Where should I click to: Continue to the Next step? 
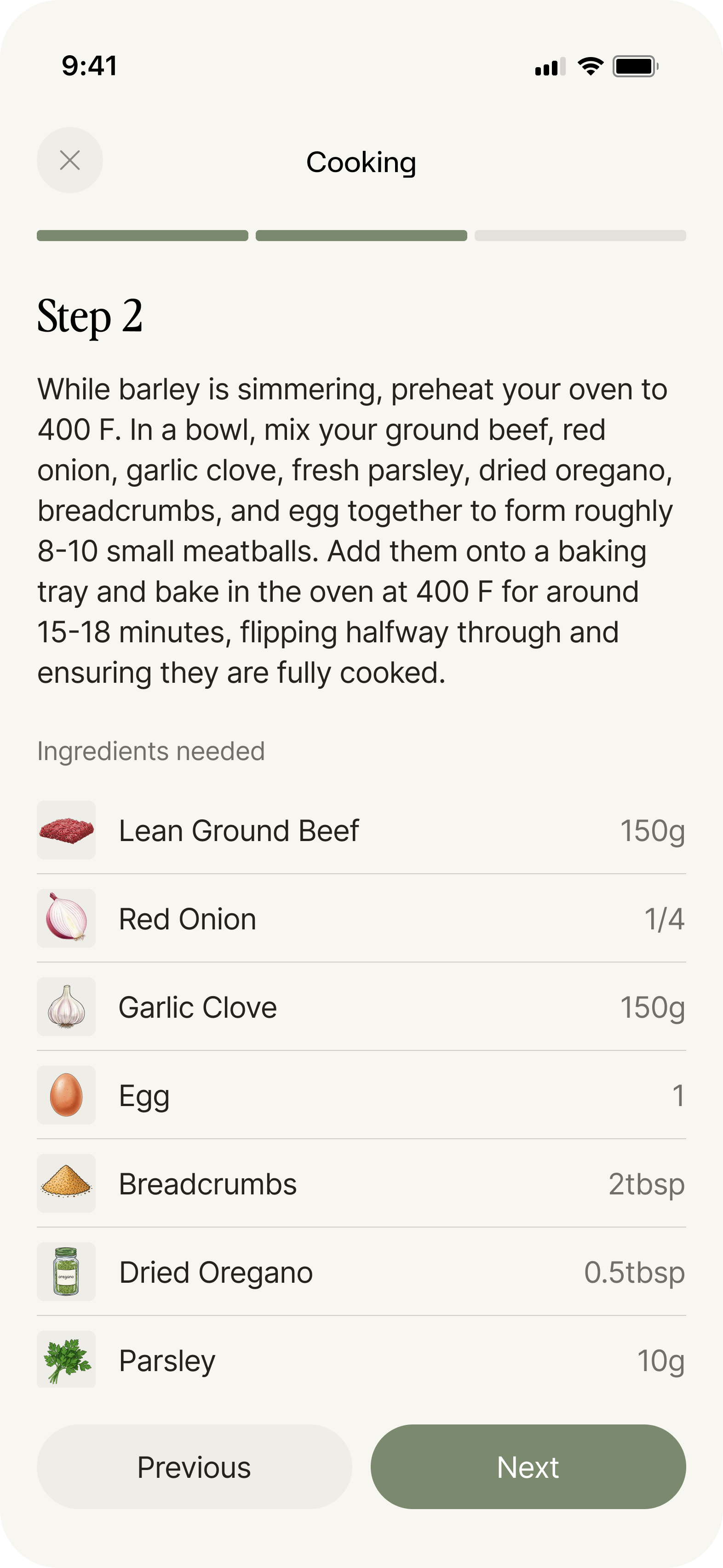(x=528, y=1467)
